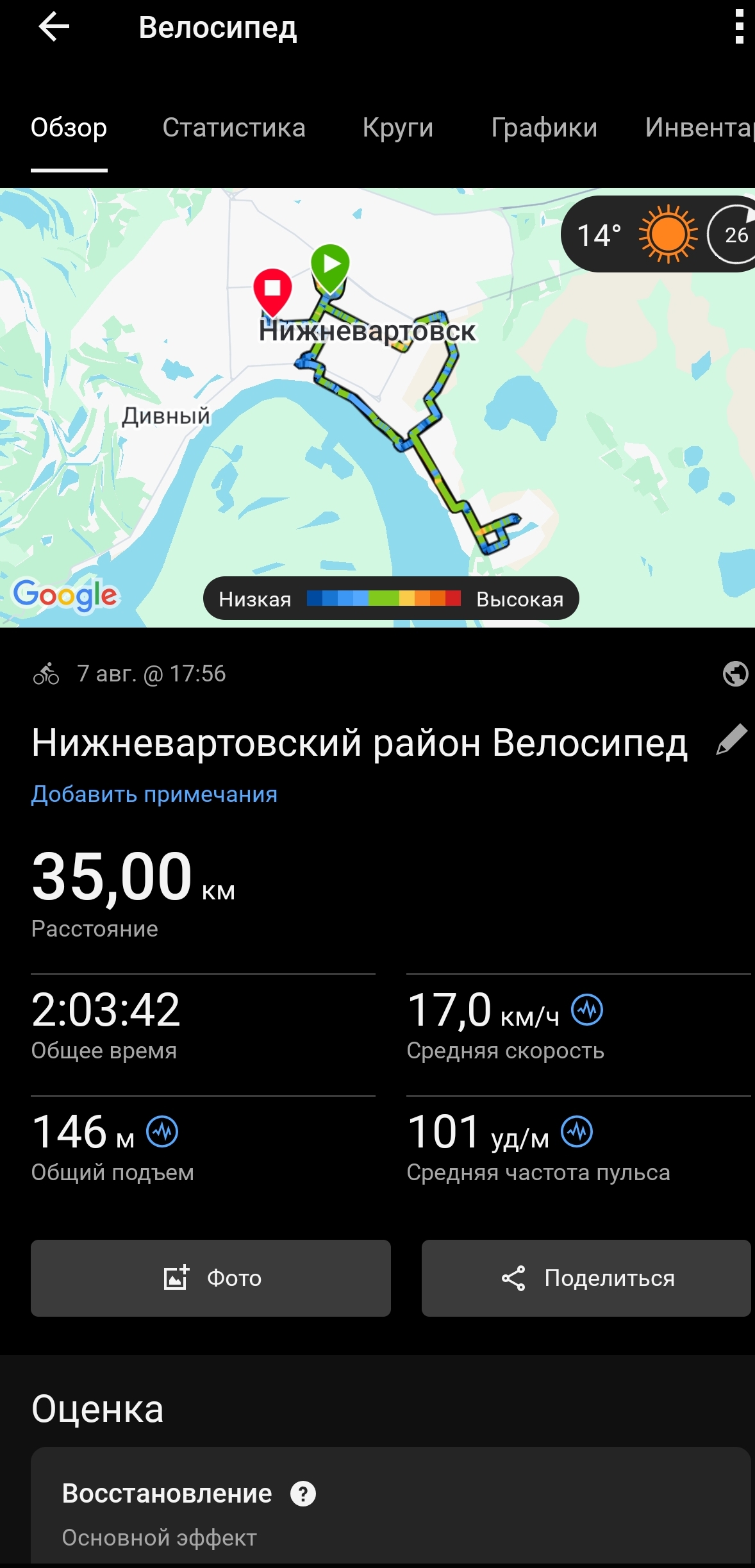755x1568 pixels.
Task: Switch to the Круги tab
Action: coord(398,128)
